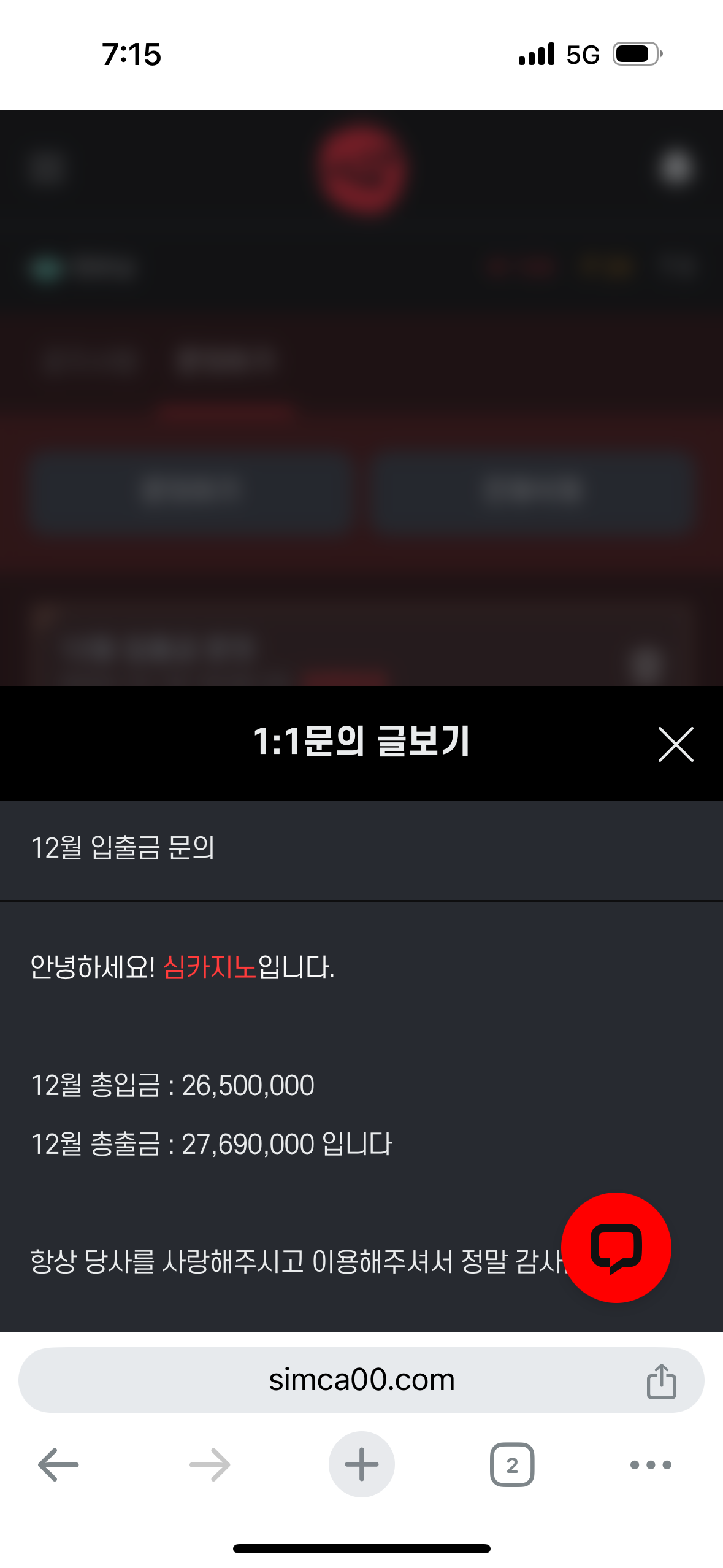Viewport: 723px width, 1568px height.
Task: Close the 1:1문의 글보기 dialog
Action: pos(676,744)
